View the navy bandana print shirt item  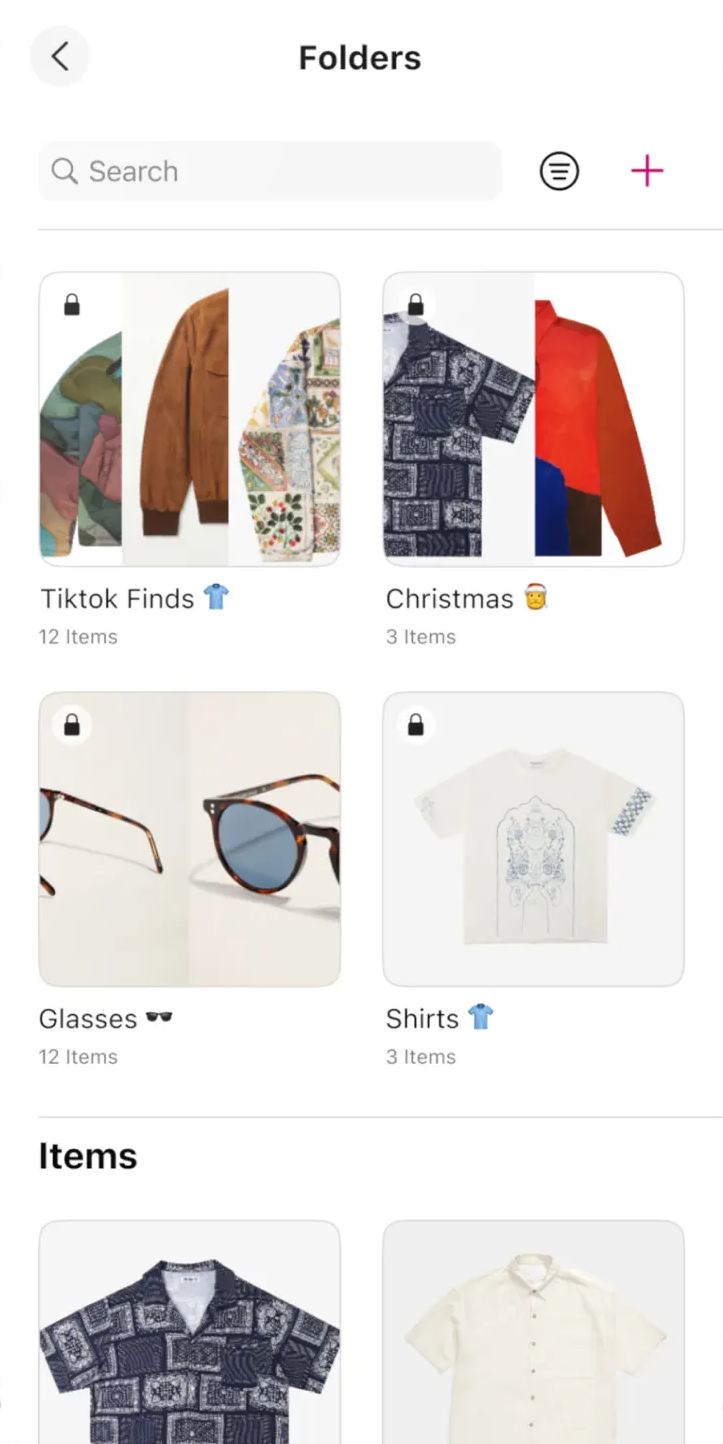pyautogui.click(x=190, y=1332)
